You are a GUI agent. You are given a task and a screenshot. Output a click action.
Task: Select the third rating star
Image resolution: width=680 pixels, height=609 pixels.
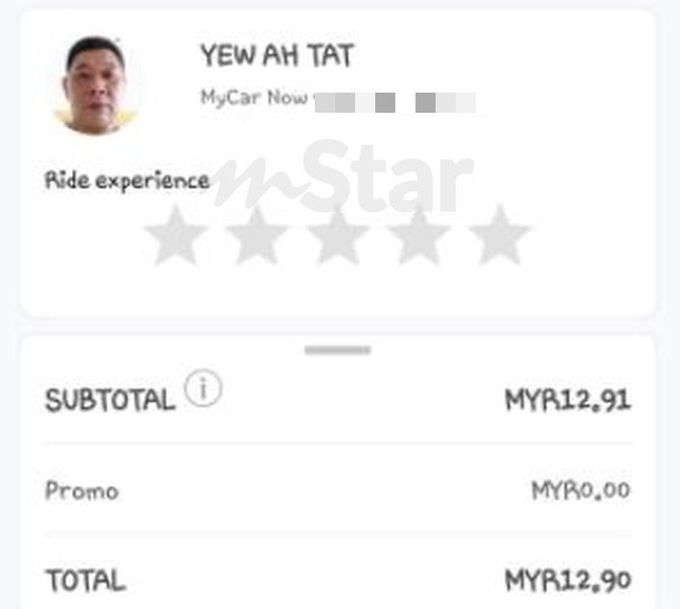[338, 238]
